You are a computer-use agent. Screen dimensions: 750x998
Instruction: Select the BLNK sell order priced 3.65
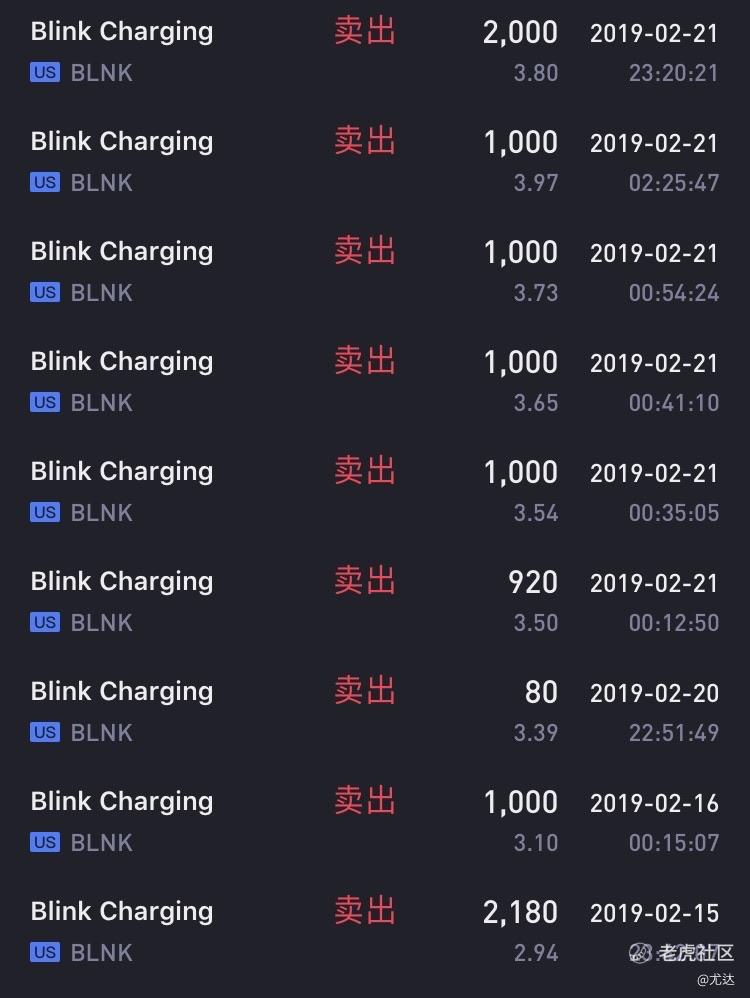pos(375,382)
